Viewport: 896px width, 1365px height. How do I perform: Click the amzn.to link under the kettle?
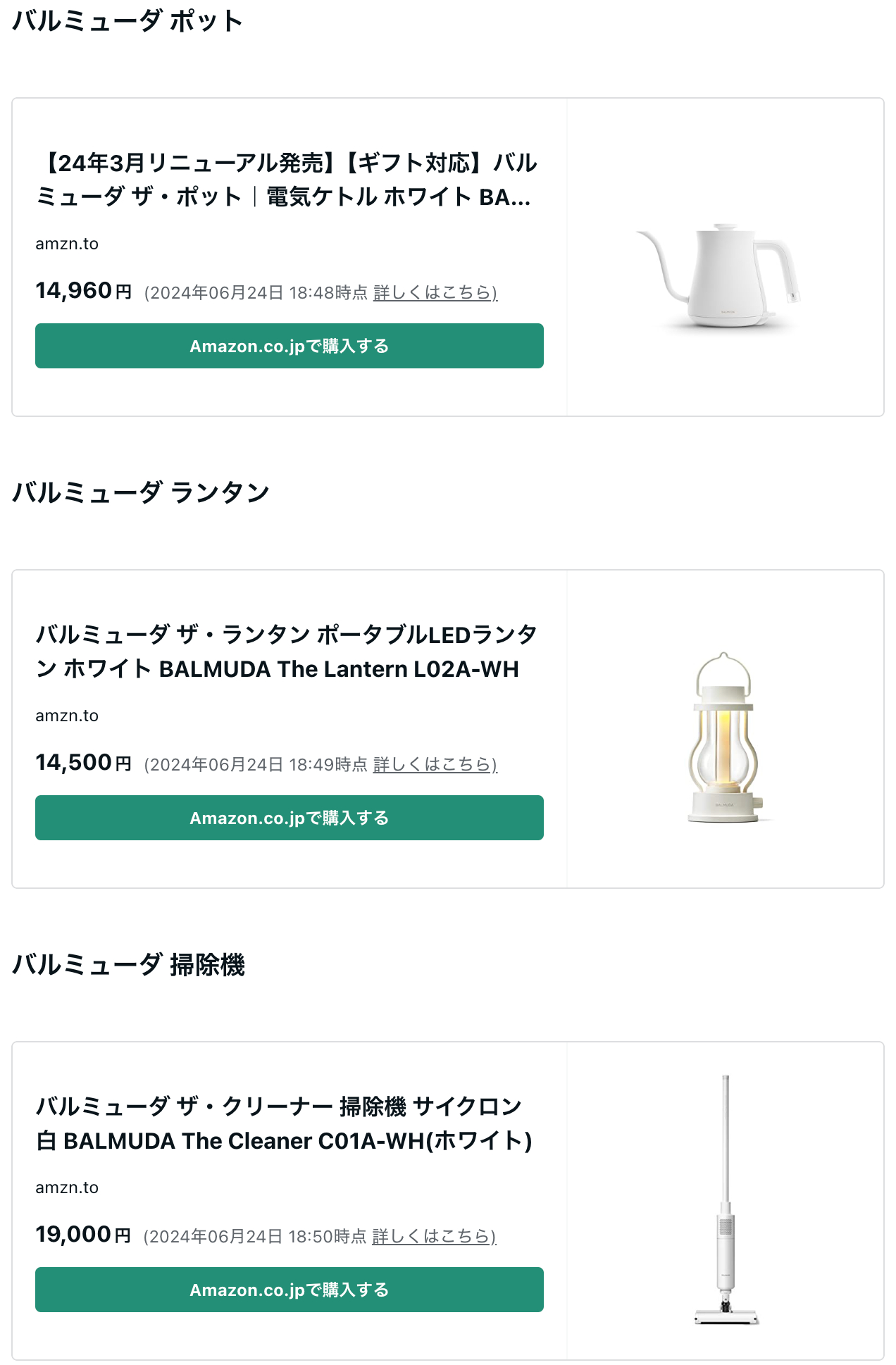tap(68, 244)
